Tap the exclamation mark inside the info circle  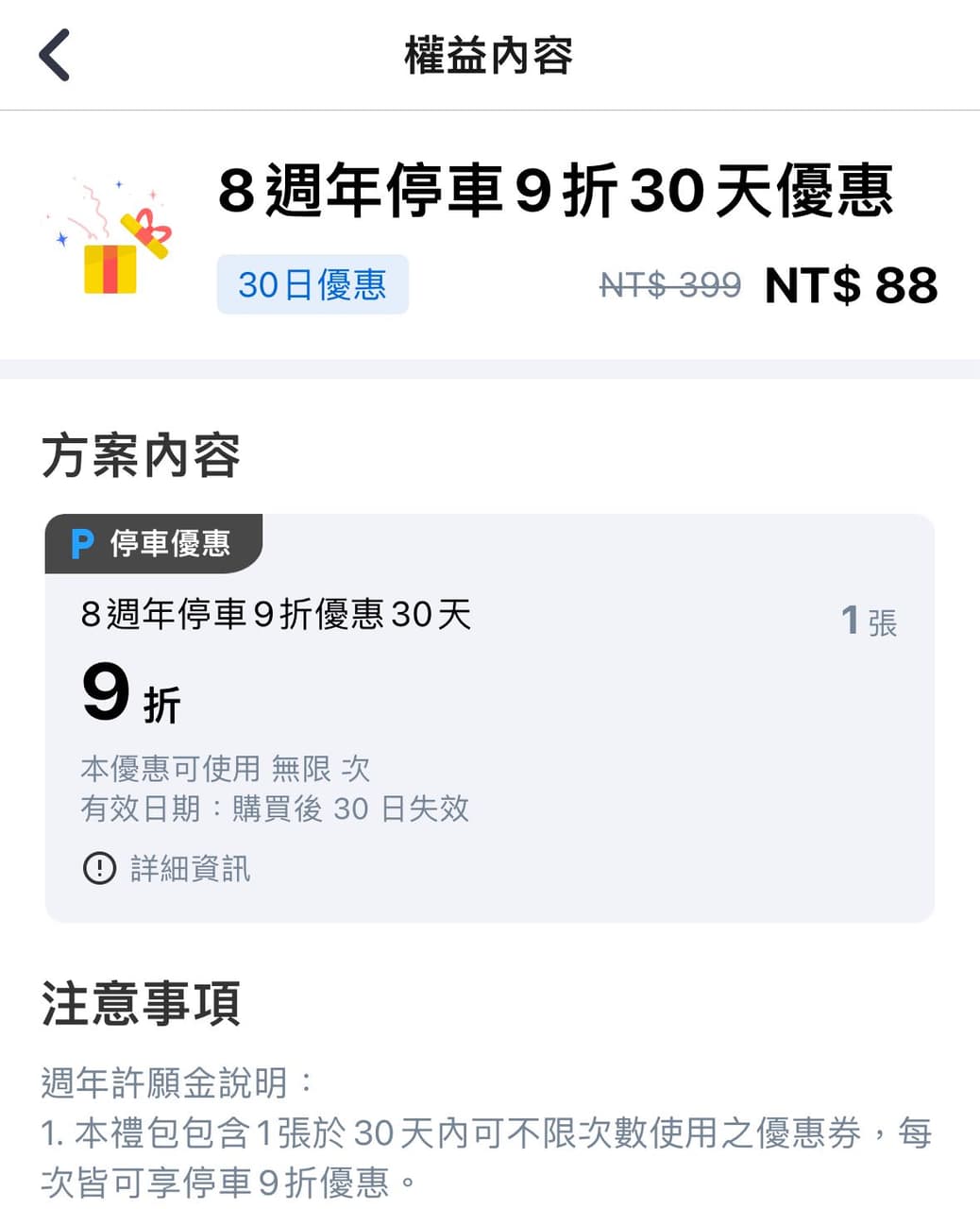point(97,869)
